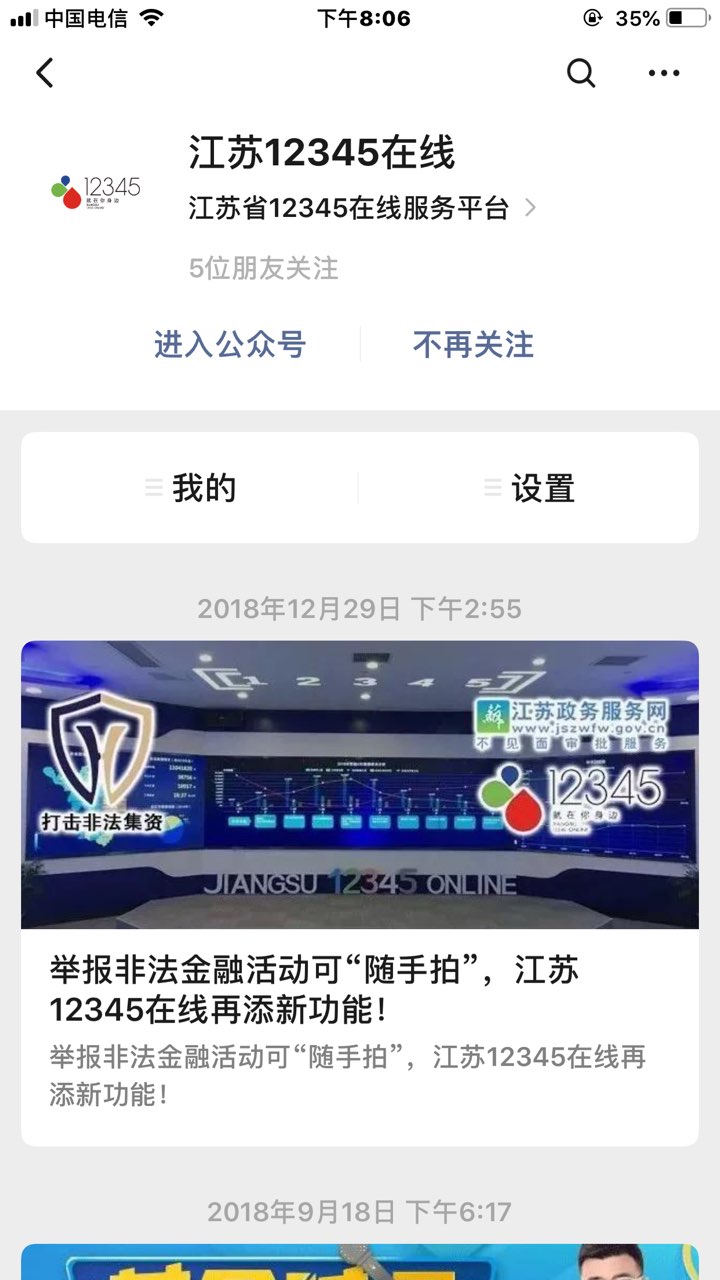Open the article card dated 2018年9月18日
This screenshot has height=1280, width=720.
click(x=360, y=1262)
